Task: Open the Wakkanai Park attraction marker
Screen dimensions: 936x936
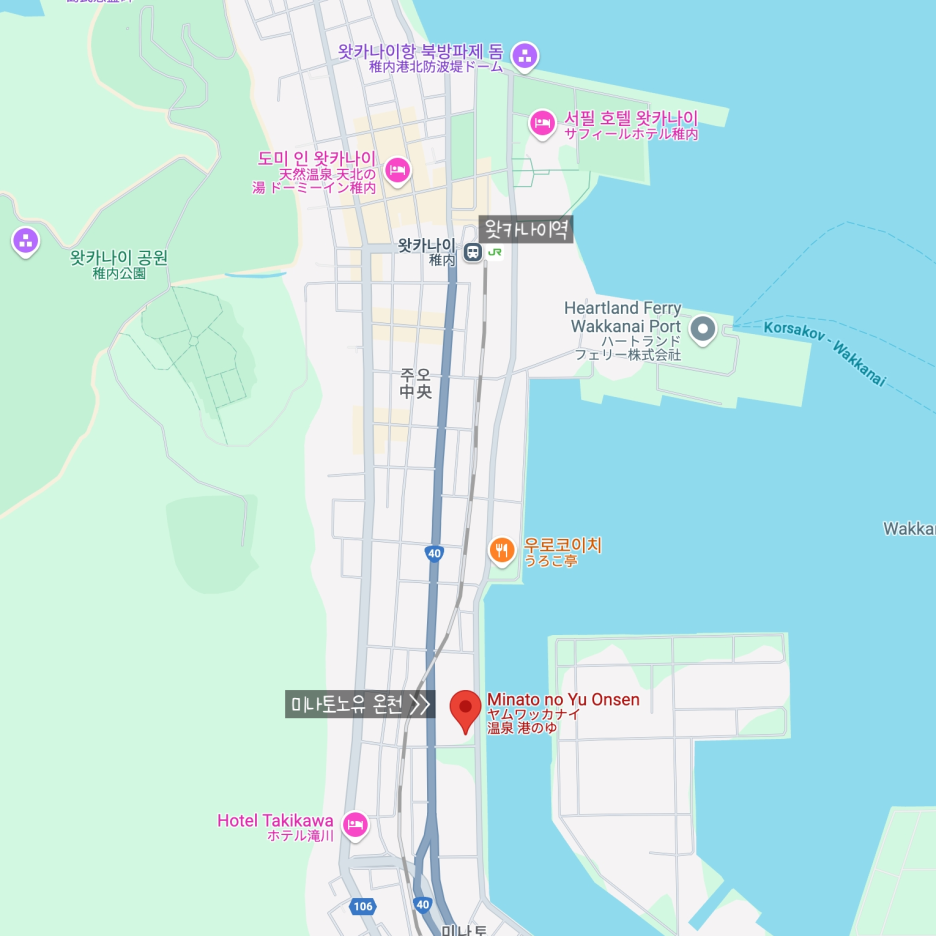Action: point(25,241)
